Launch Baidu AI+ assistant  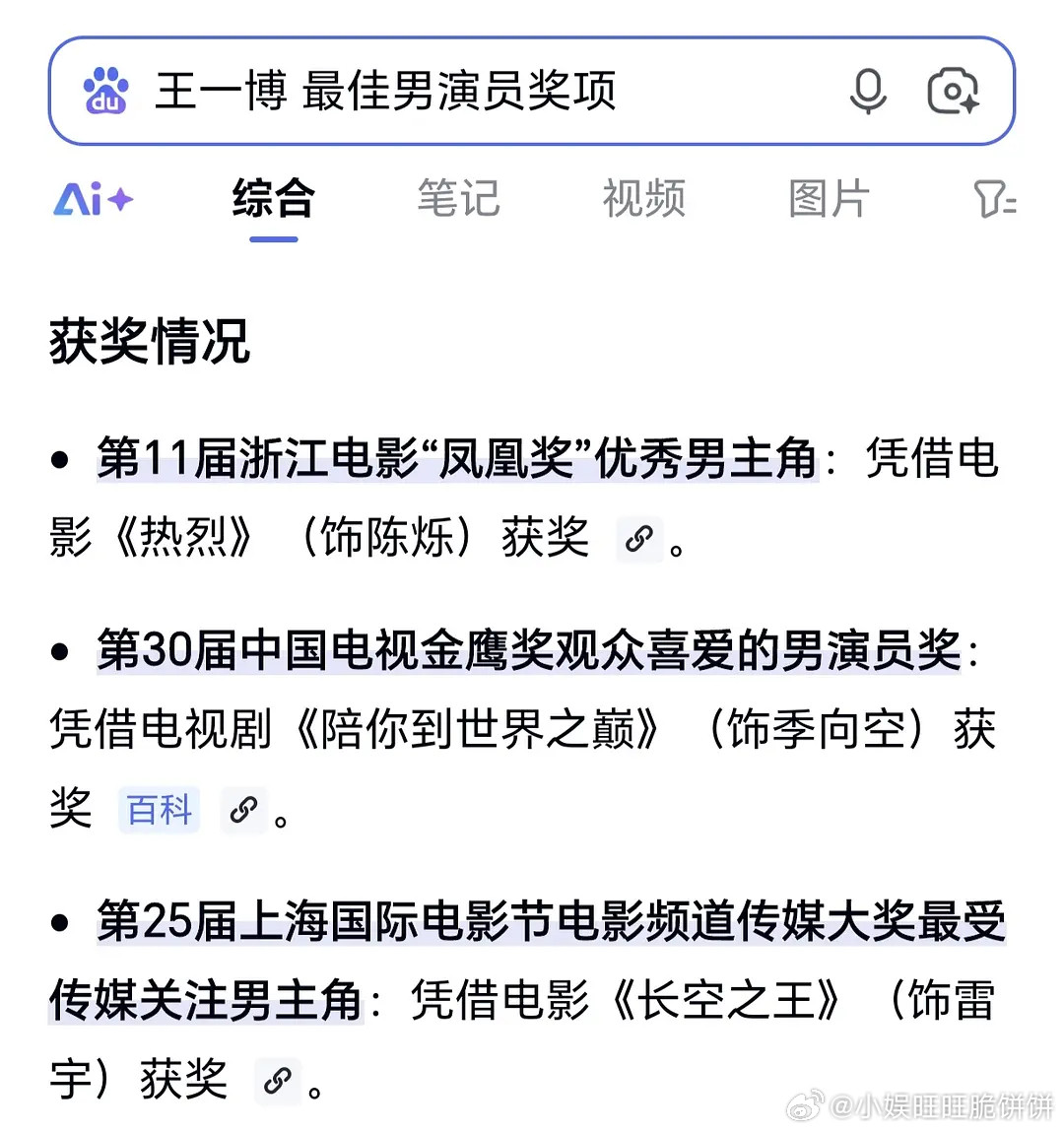tap(91, 198)
